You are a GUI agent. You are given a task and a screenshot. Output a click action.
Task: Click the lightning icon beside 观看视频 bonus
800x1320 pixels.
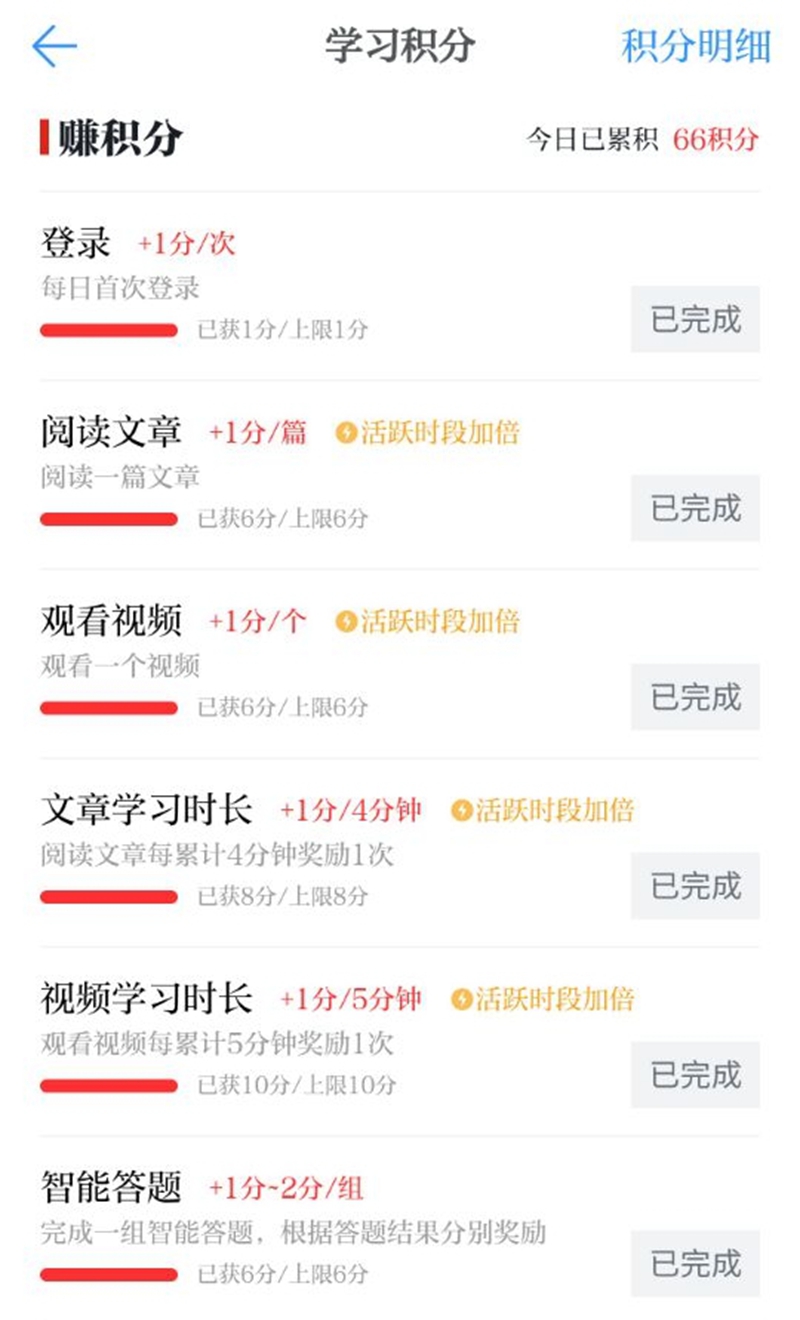345,621
